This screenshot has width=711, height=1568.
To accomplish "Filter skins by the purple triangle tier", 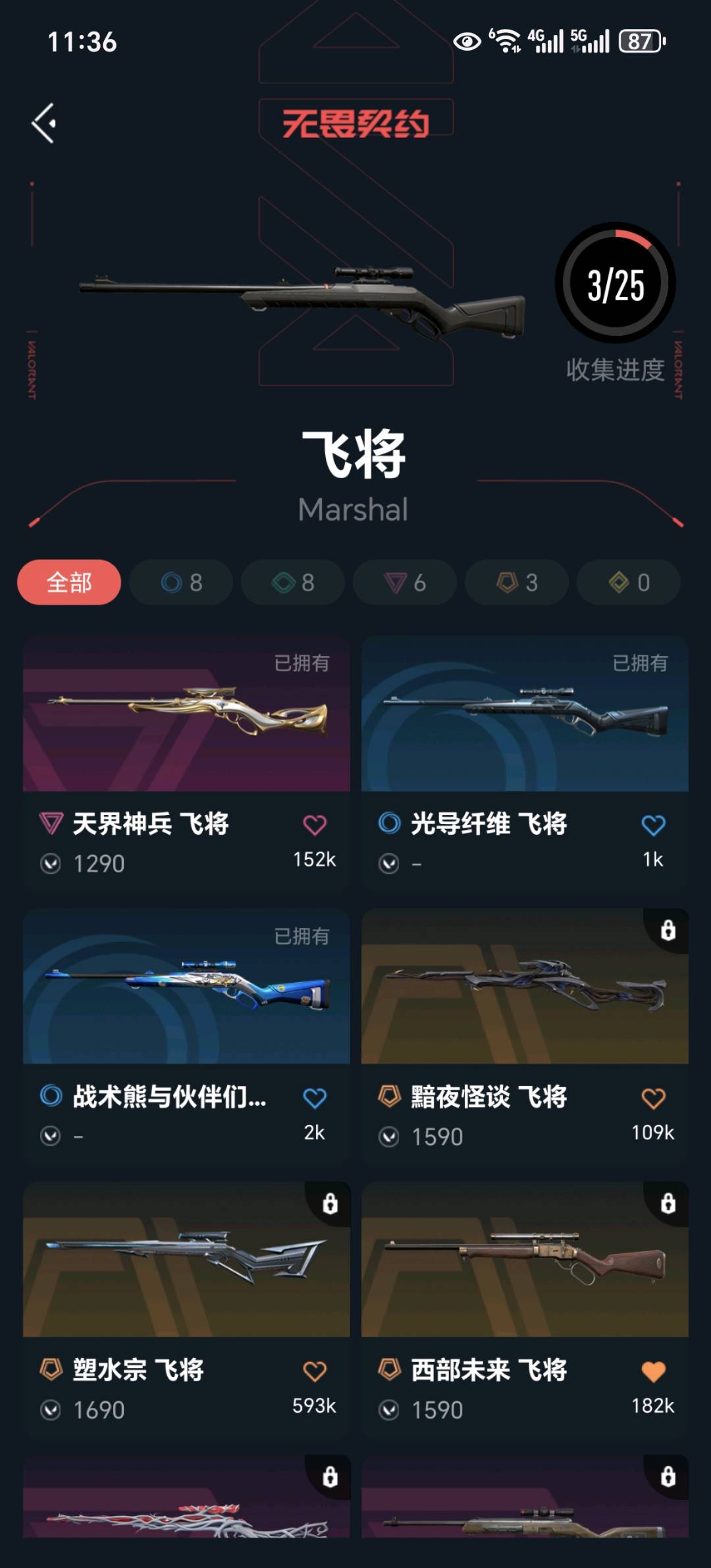I will pos(405,583).
